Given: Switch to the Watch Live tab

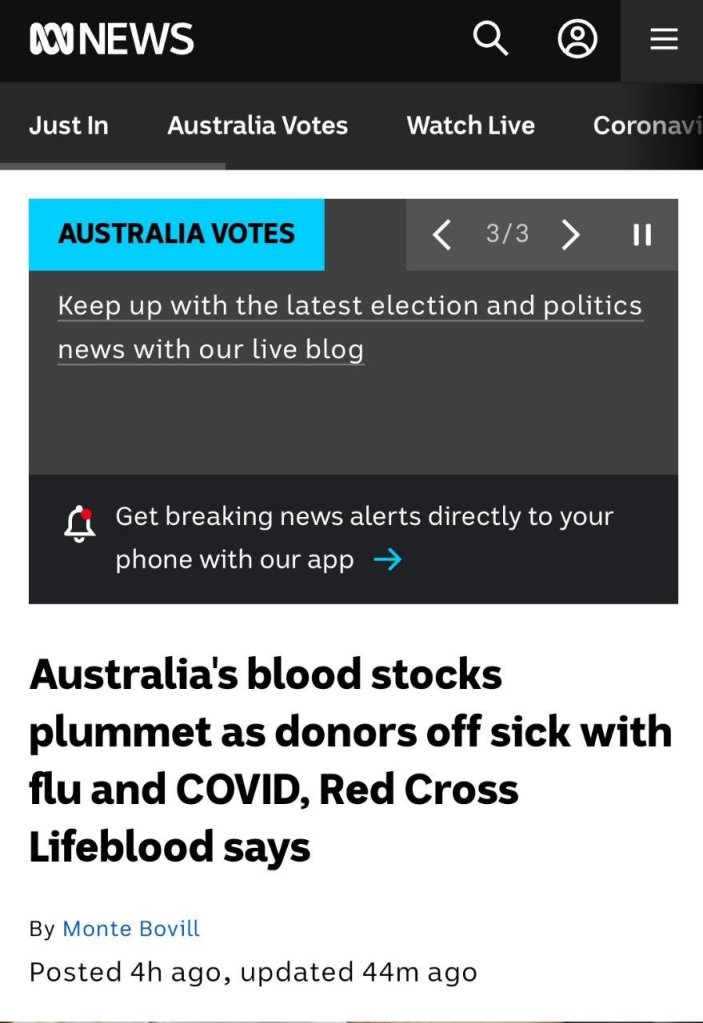Looking at the screenshot, I should coord(470,126).
